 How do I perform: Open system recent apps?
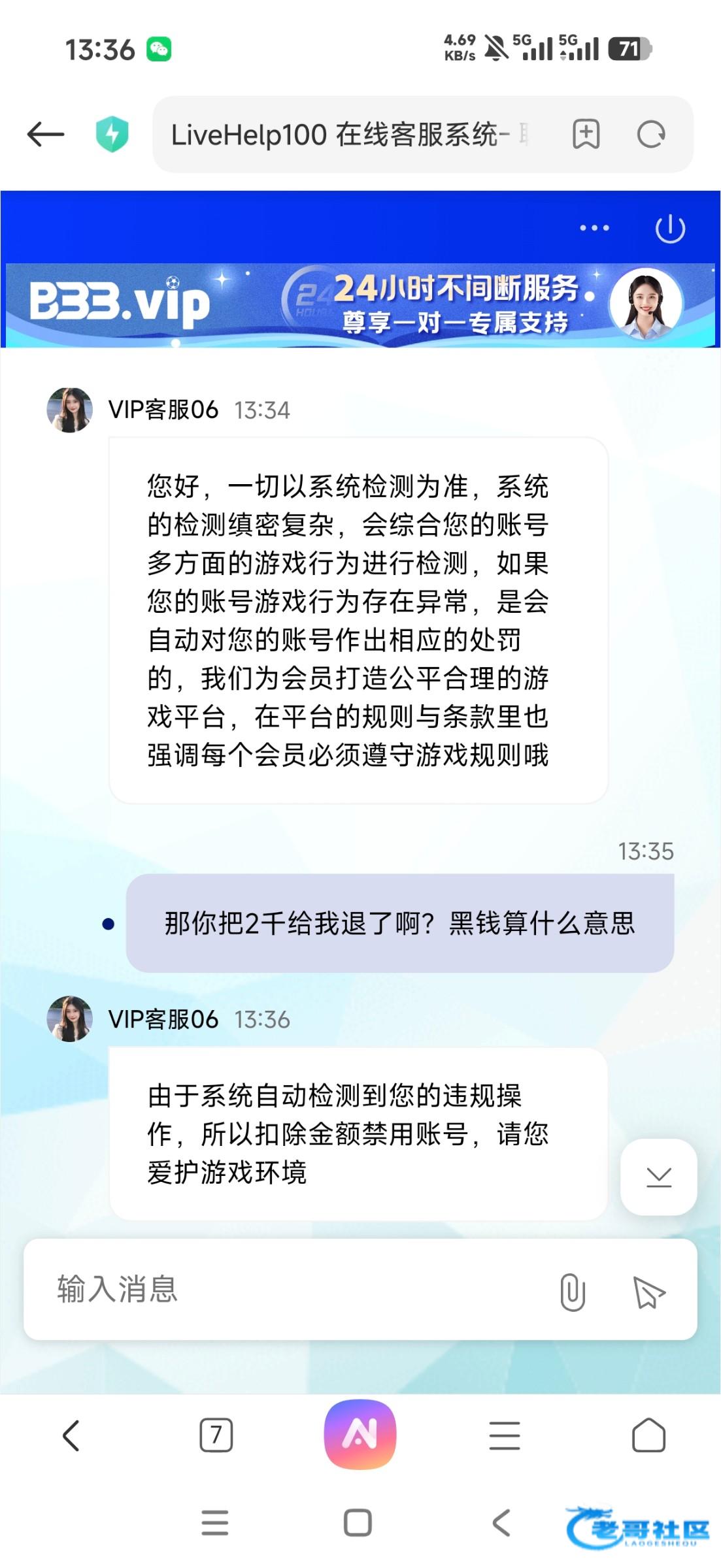tap(214, 1523)
